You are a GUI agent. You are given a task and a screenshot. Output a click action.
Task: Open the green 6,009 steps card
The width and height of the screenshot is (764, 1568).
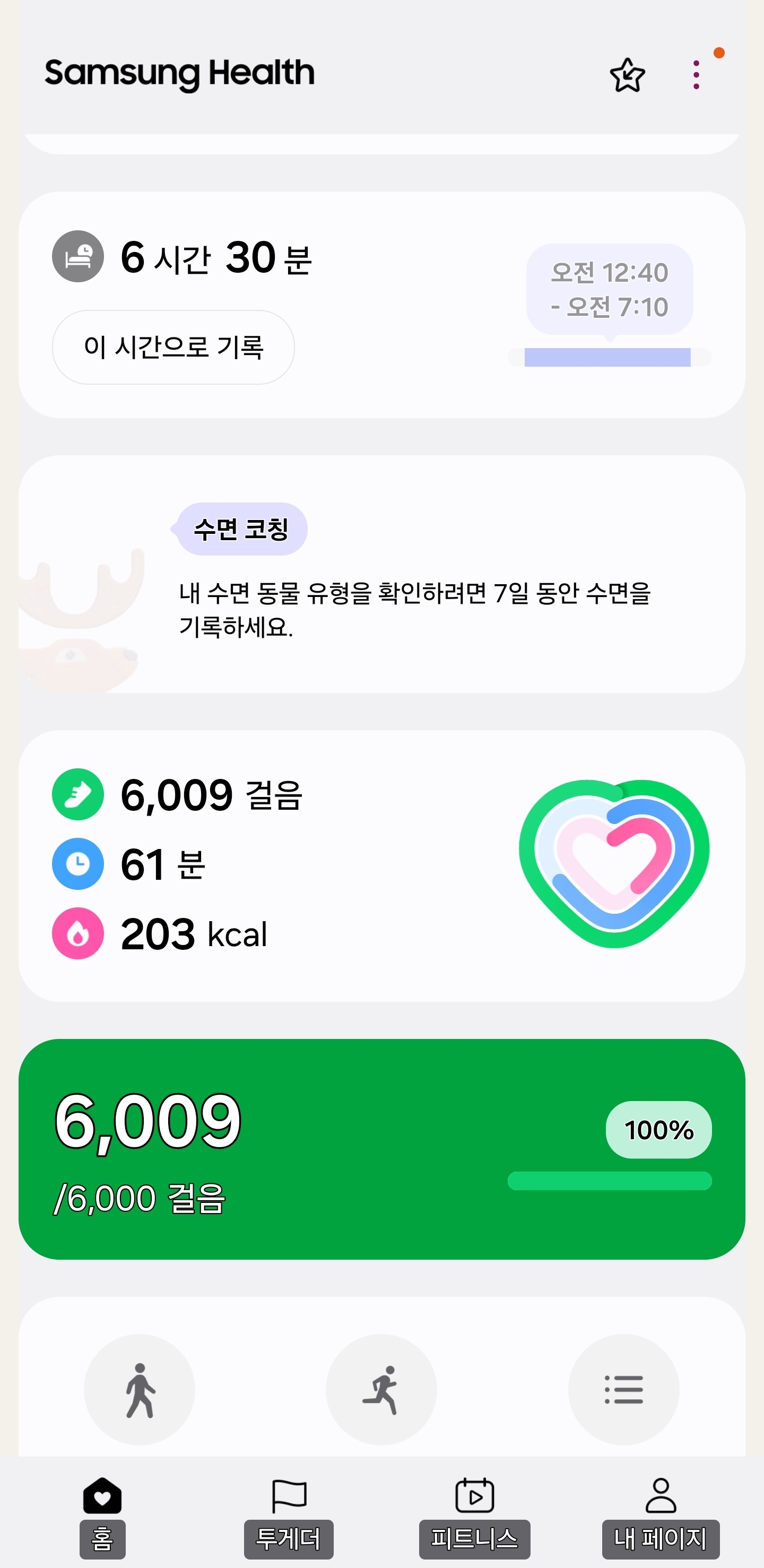[381, 1149]
